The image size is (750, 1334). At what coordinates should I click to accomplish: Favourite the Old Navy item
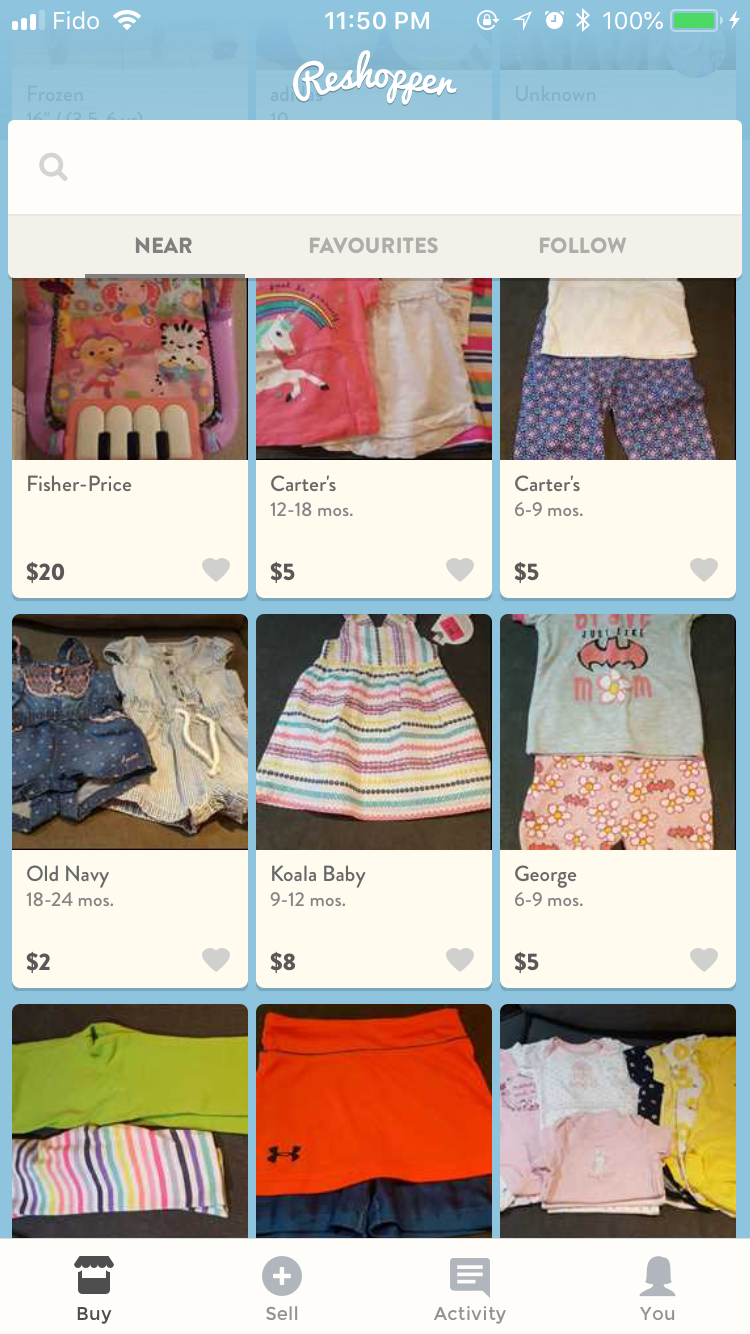click(216, 960)
